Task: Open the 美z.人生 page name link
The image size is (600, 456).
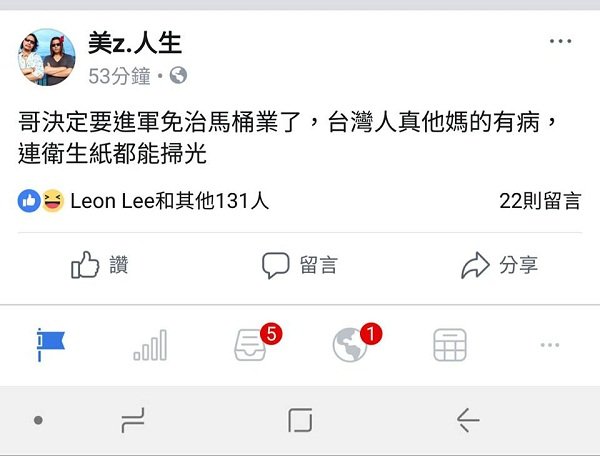Action: pos(135,43)
